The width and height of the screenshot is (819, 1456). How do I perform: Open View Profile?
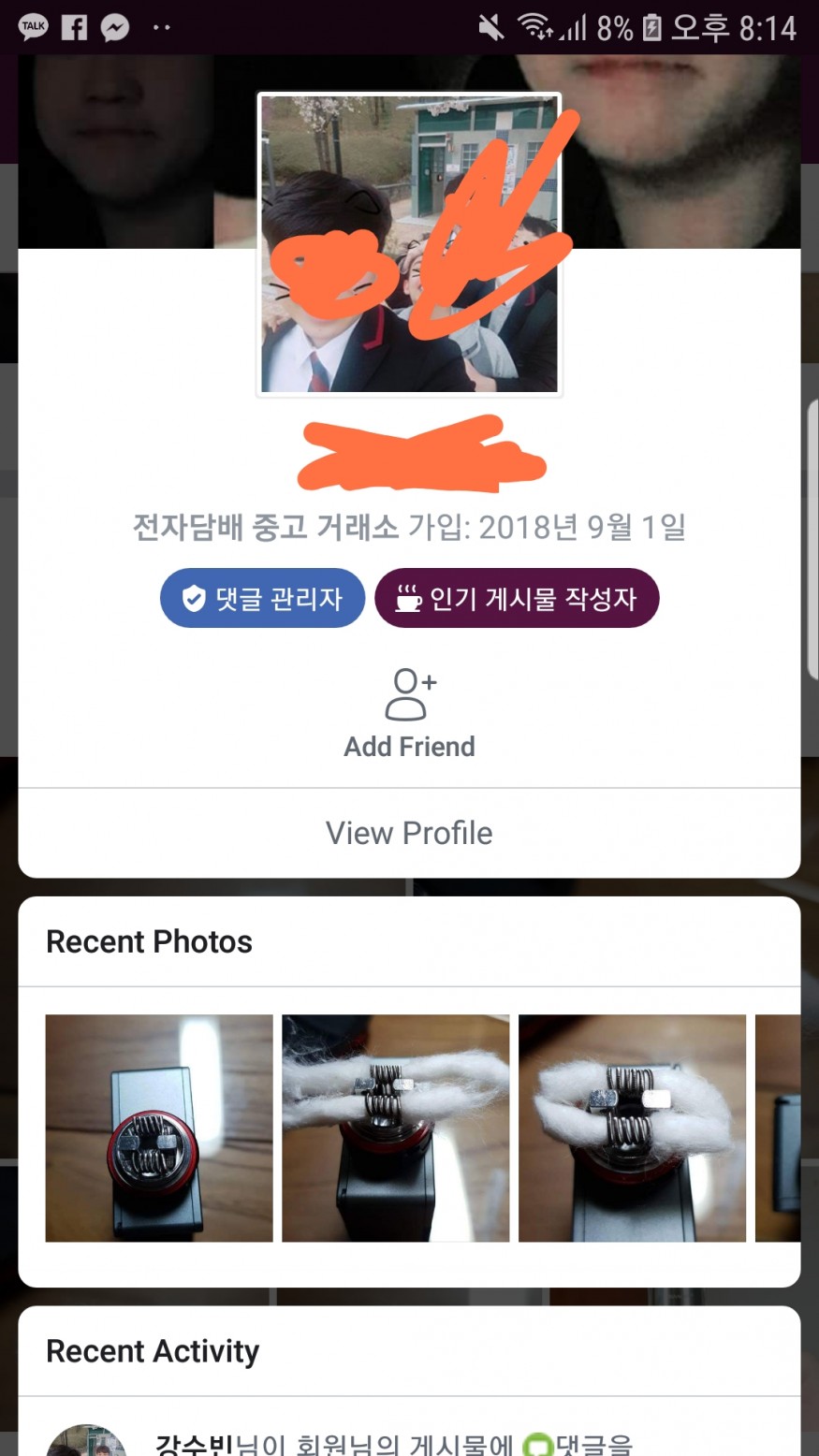(409, 833)
